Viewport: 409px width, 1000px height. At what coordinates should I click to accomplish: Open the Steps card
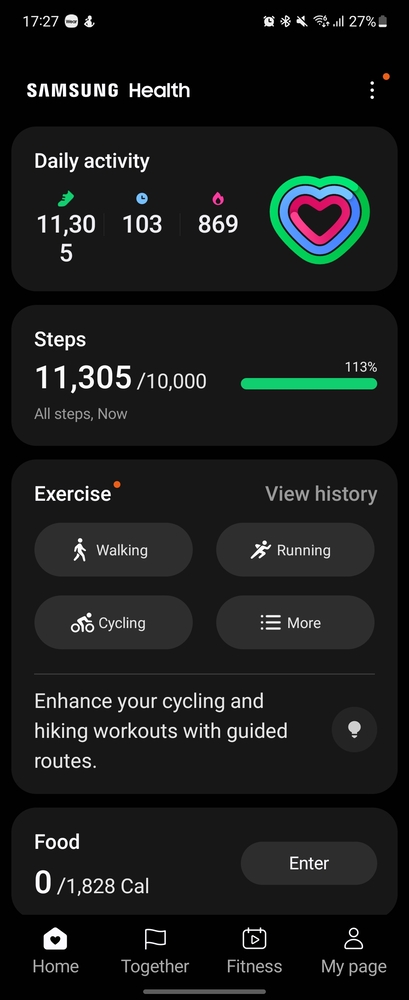click(x=204, y=375)
